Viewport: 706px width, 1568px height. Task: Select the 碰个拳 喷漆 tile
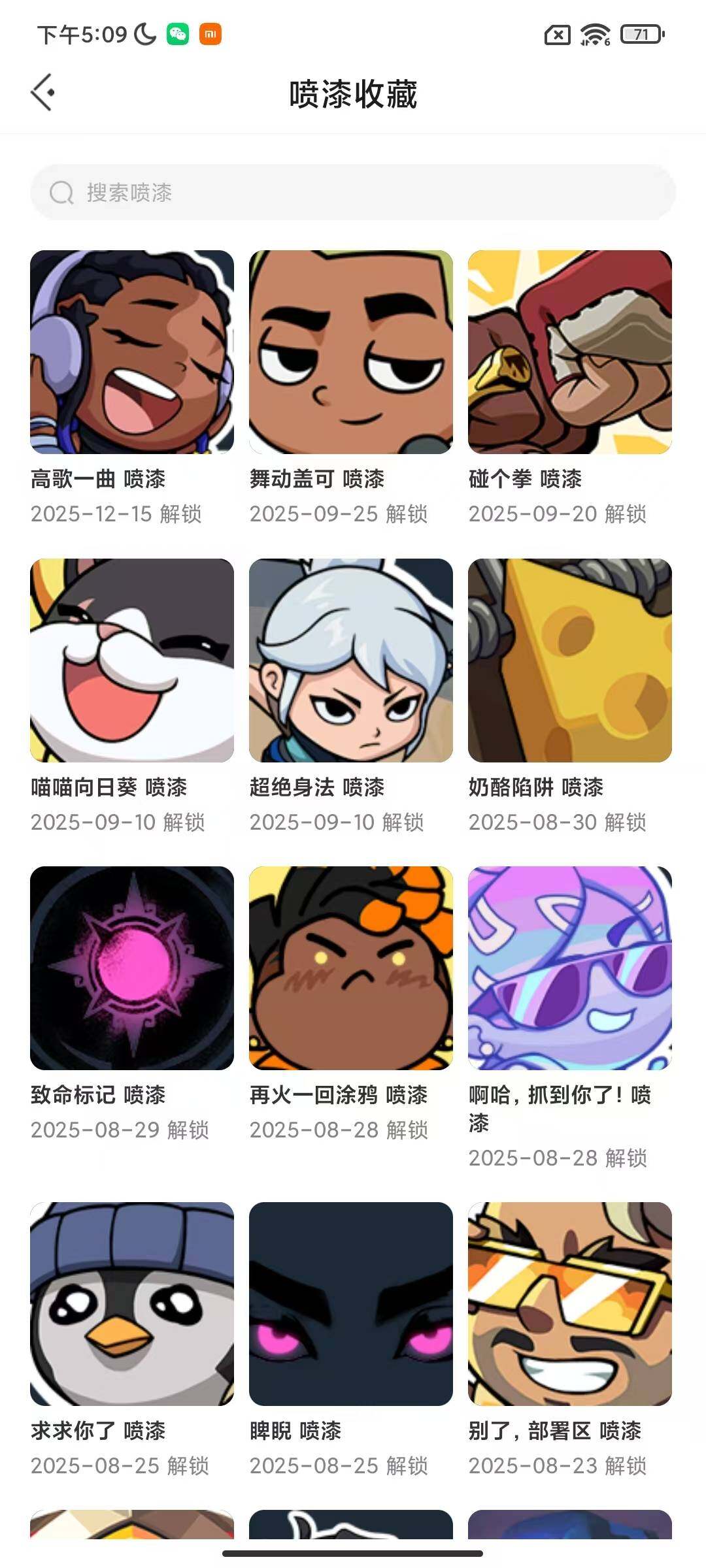tap(570, 352)
